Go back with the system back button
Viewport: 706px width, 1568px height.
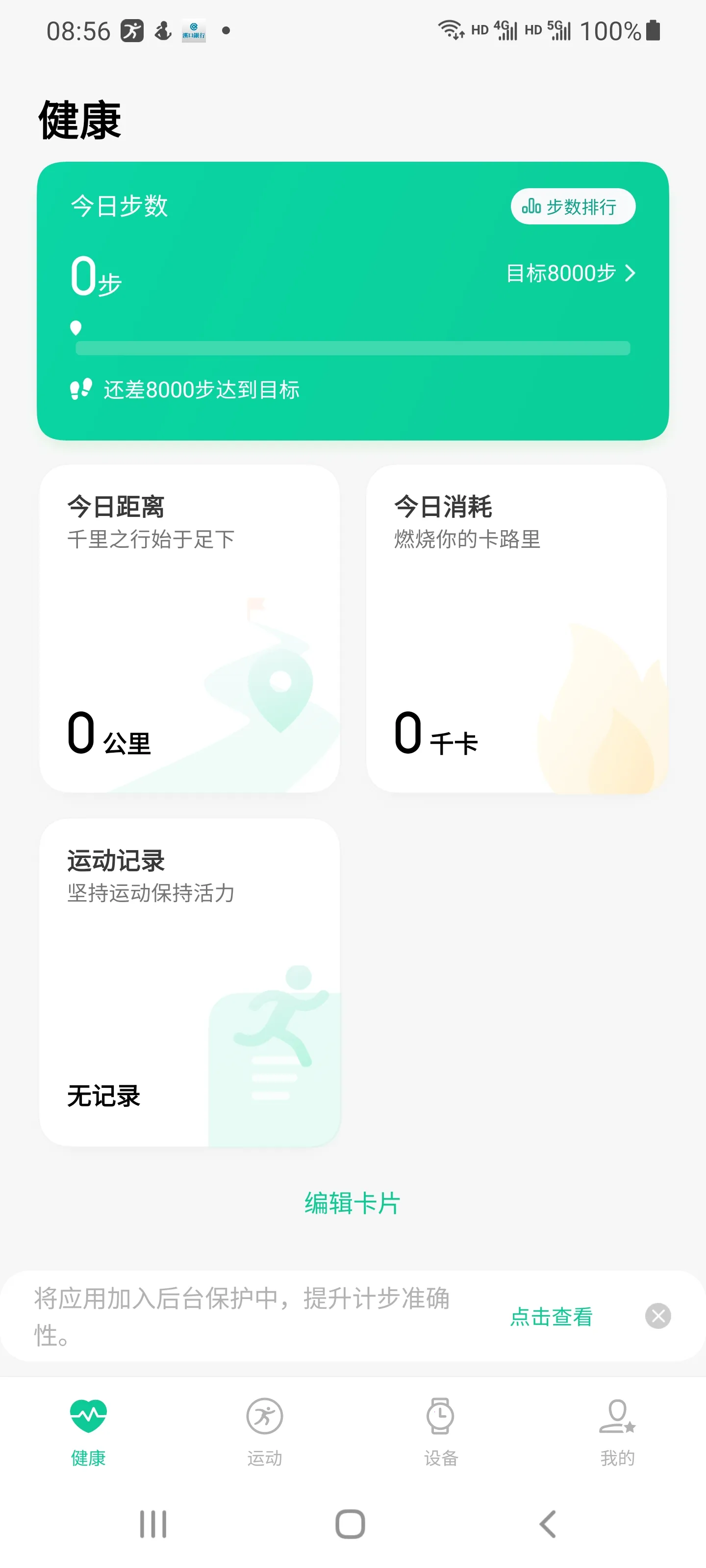tap(548, 1524)
